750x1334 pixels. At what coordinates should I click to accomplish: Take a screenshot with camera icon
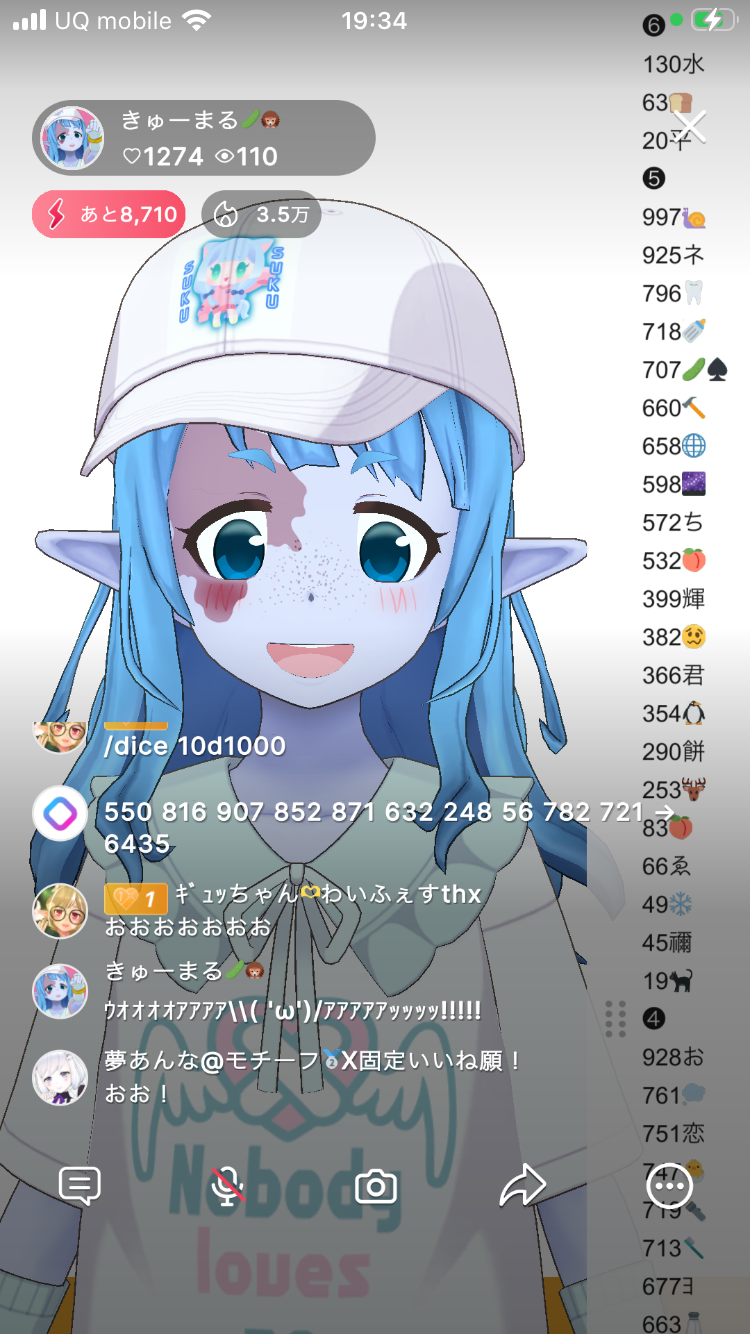tap(376, 1187)
